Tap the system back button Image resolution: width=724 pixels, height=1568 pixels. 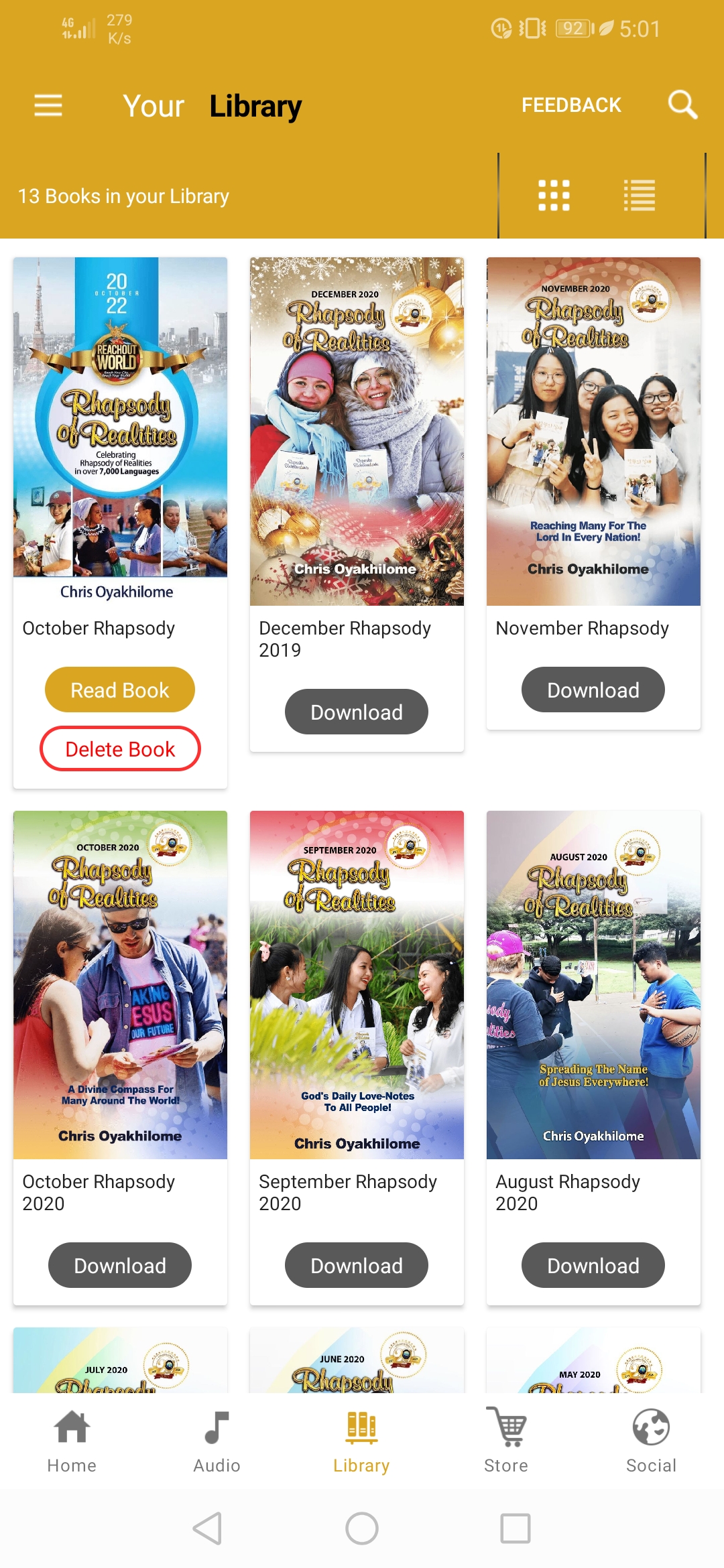208,1528
